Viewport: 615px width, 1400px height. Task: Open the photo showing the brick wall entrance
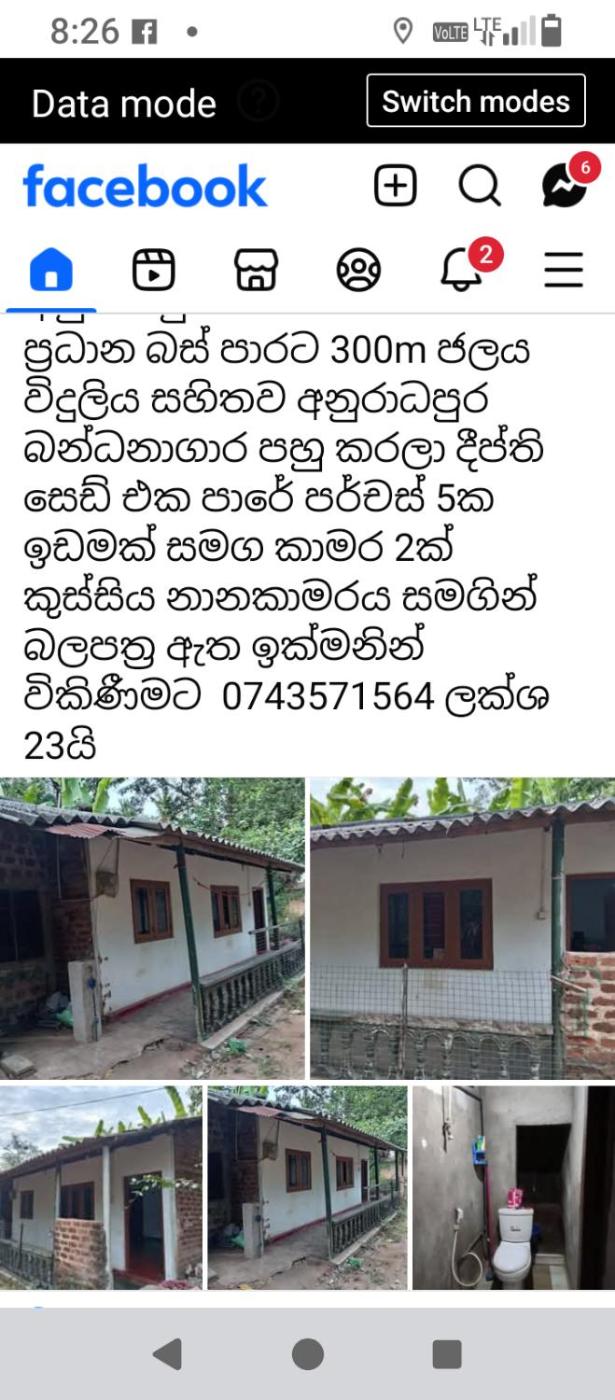[101, 1187]
